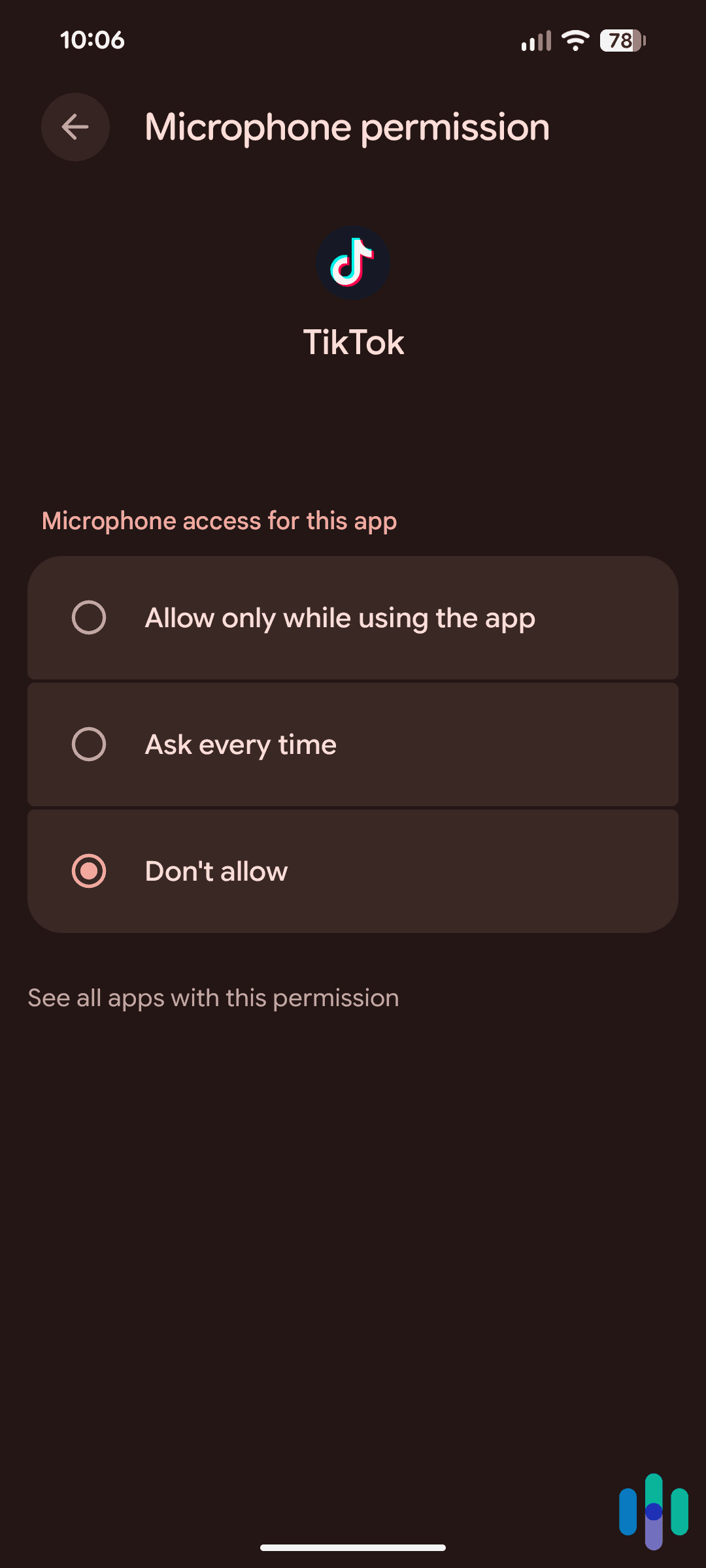Tap the TikTok app name label

click(354, 342)
